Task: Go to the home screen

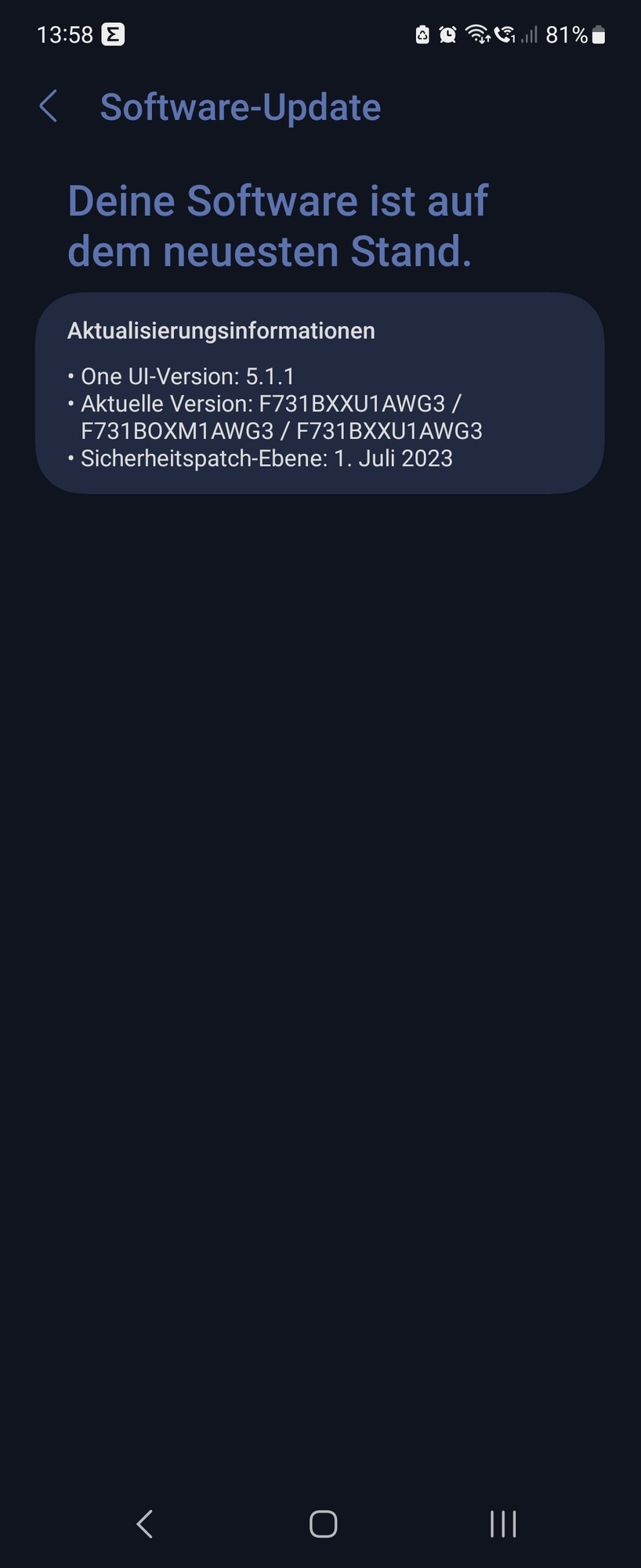Action: (x=323, y=1523)
